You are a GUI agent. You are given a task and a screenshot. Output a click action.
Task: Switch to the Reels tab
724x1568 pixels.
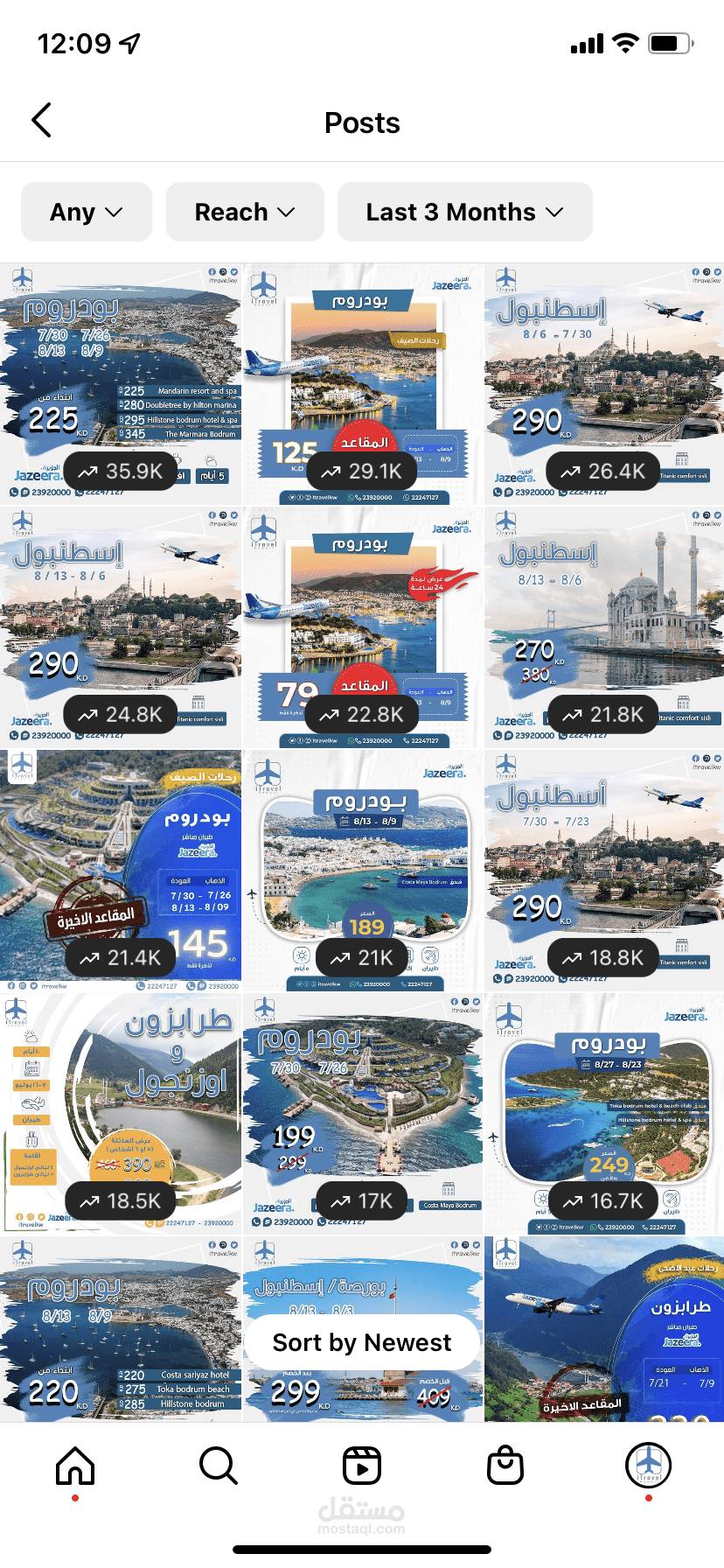click(362, 1465)
